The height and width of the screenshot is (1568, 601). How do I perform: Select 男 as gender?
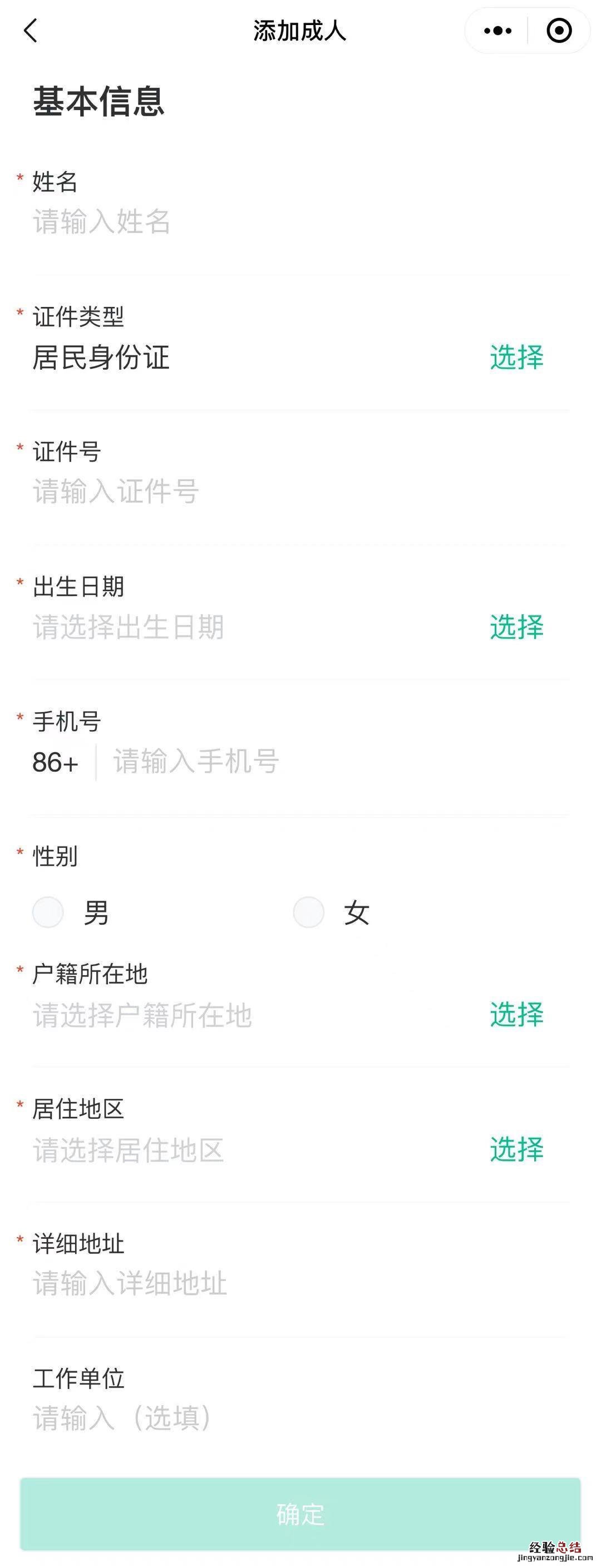pyautogui.click(x=48, y=912)
